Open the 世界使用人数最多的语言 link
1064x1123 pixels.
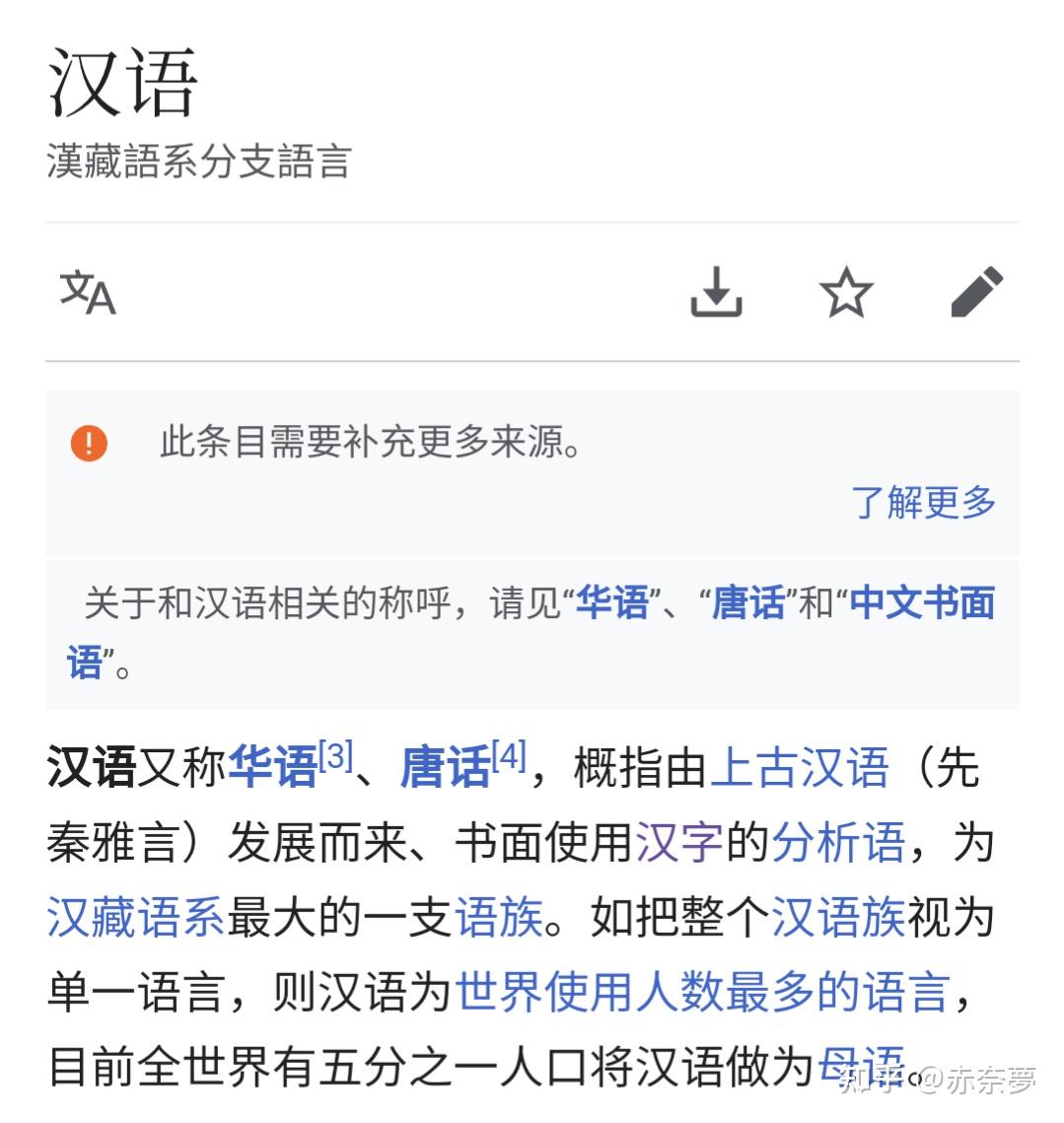[701, 992]
